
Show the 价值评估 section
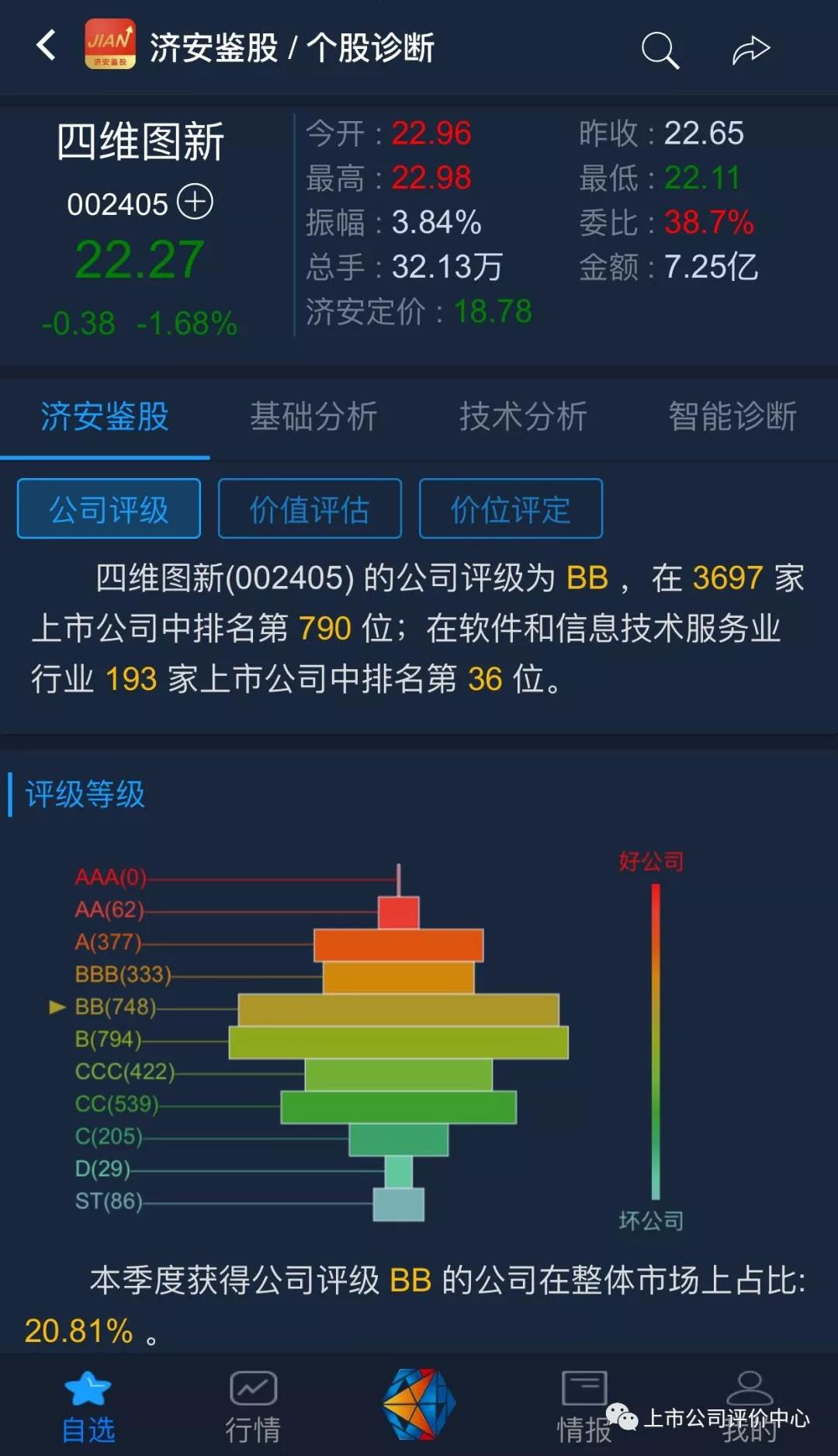coord(310,509)
